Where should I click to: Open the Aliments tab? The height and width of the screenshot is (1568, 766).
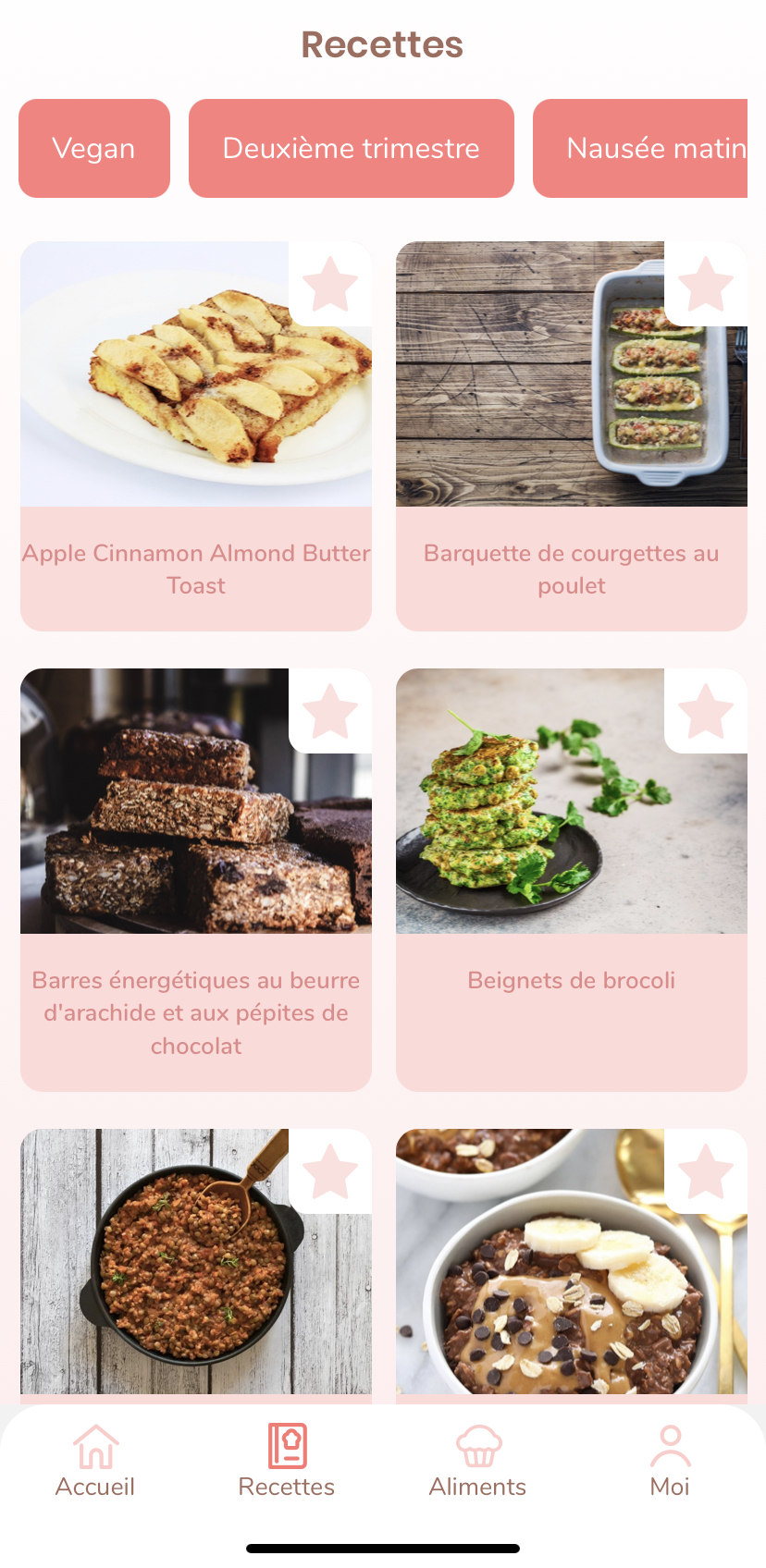pos(478,1461)
